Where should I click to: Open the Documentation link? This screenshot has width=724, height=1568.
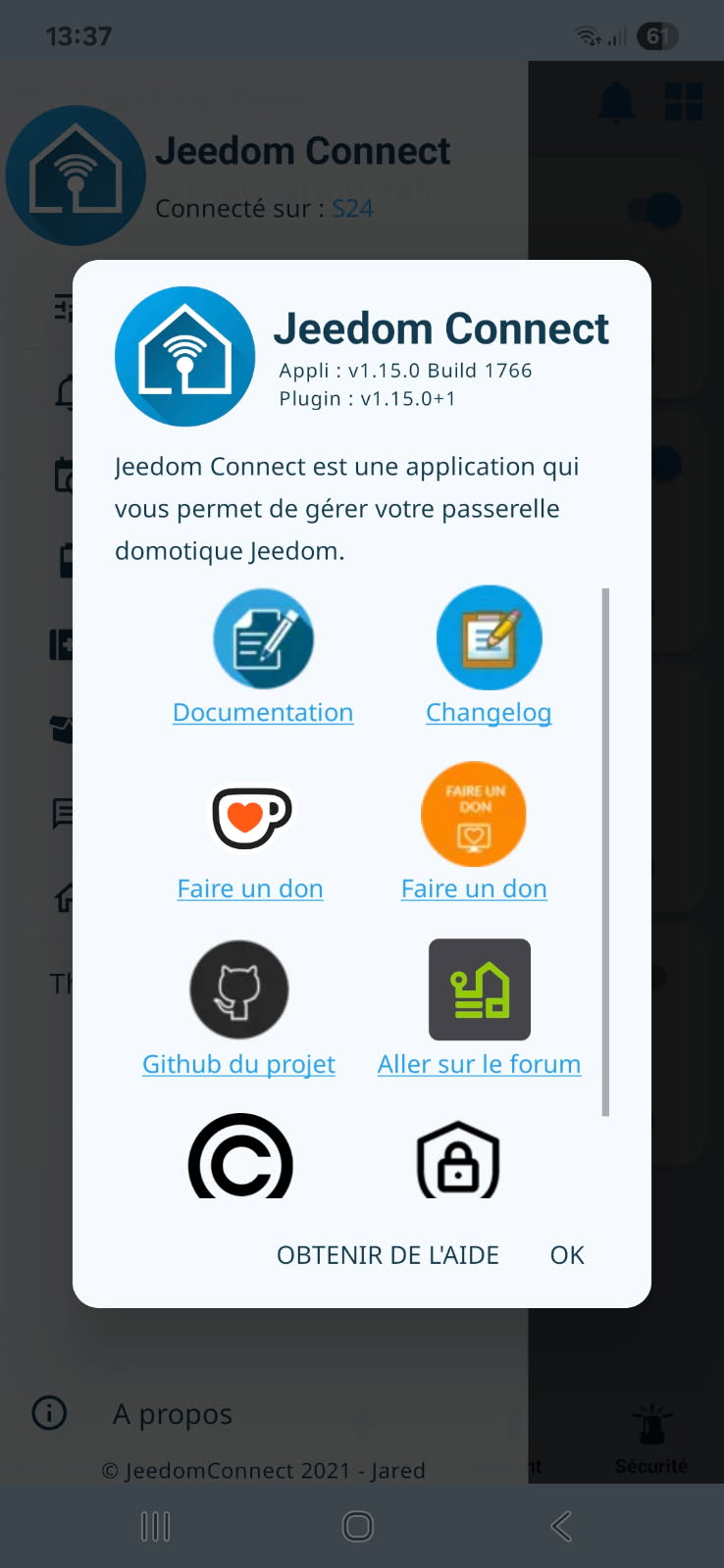263,712
